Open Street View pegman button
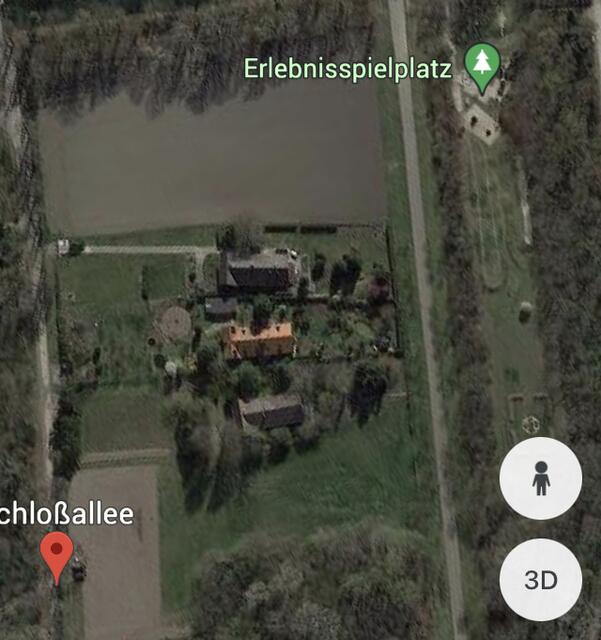This screenshot has width=601, height=640. pos(540,478)
